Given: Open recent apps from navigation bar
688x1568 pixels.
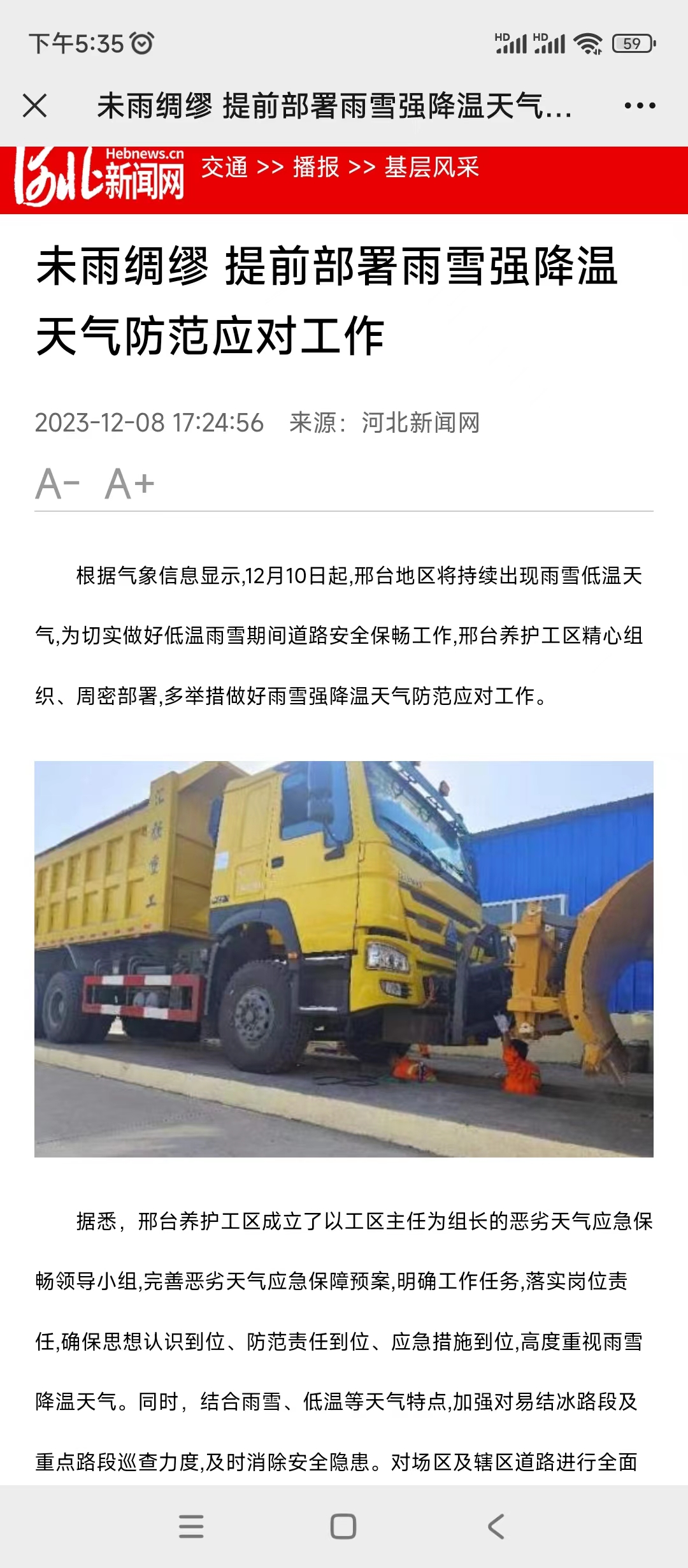Looking at the screenshot, I should pos(191,1526).
